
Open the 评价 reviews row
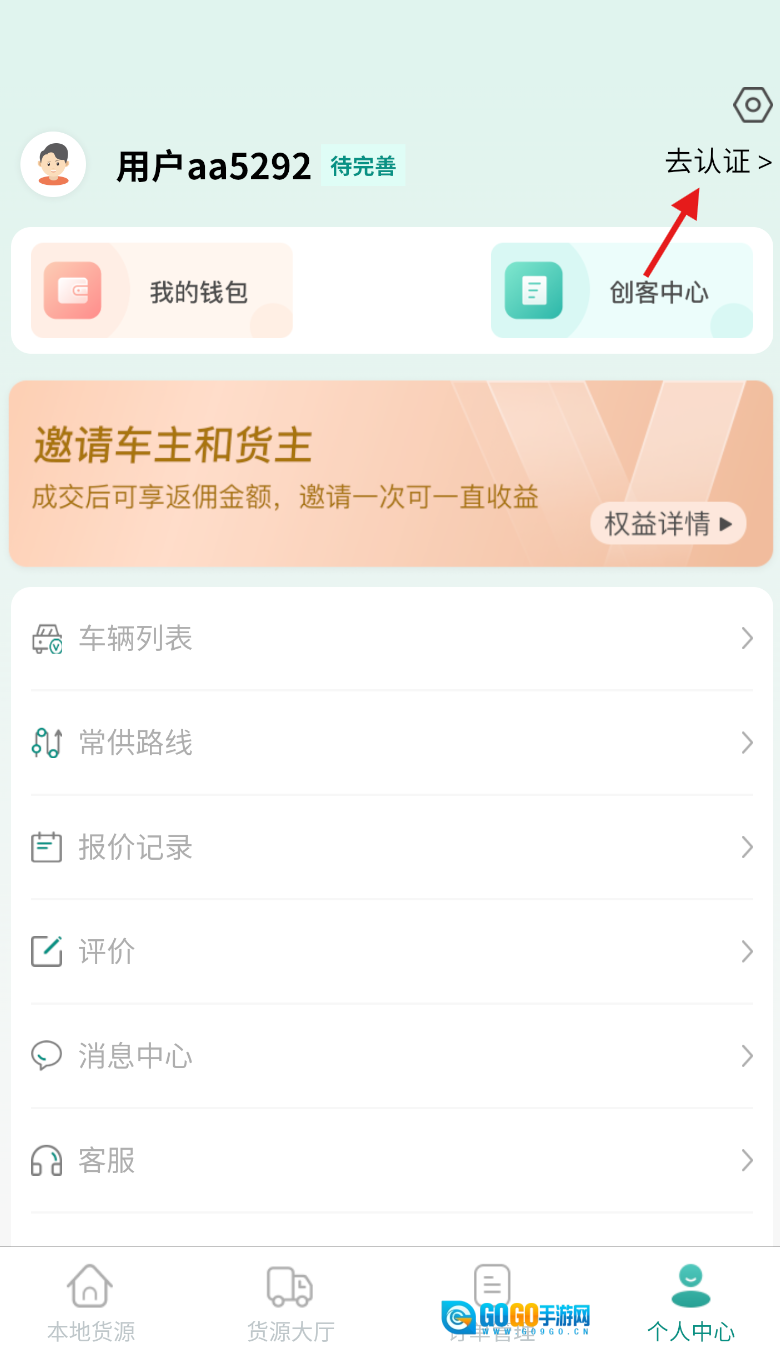391,951
